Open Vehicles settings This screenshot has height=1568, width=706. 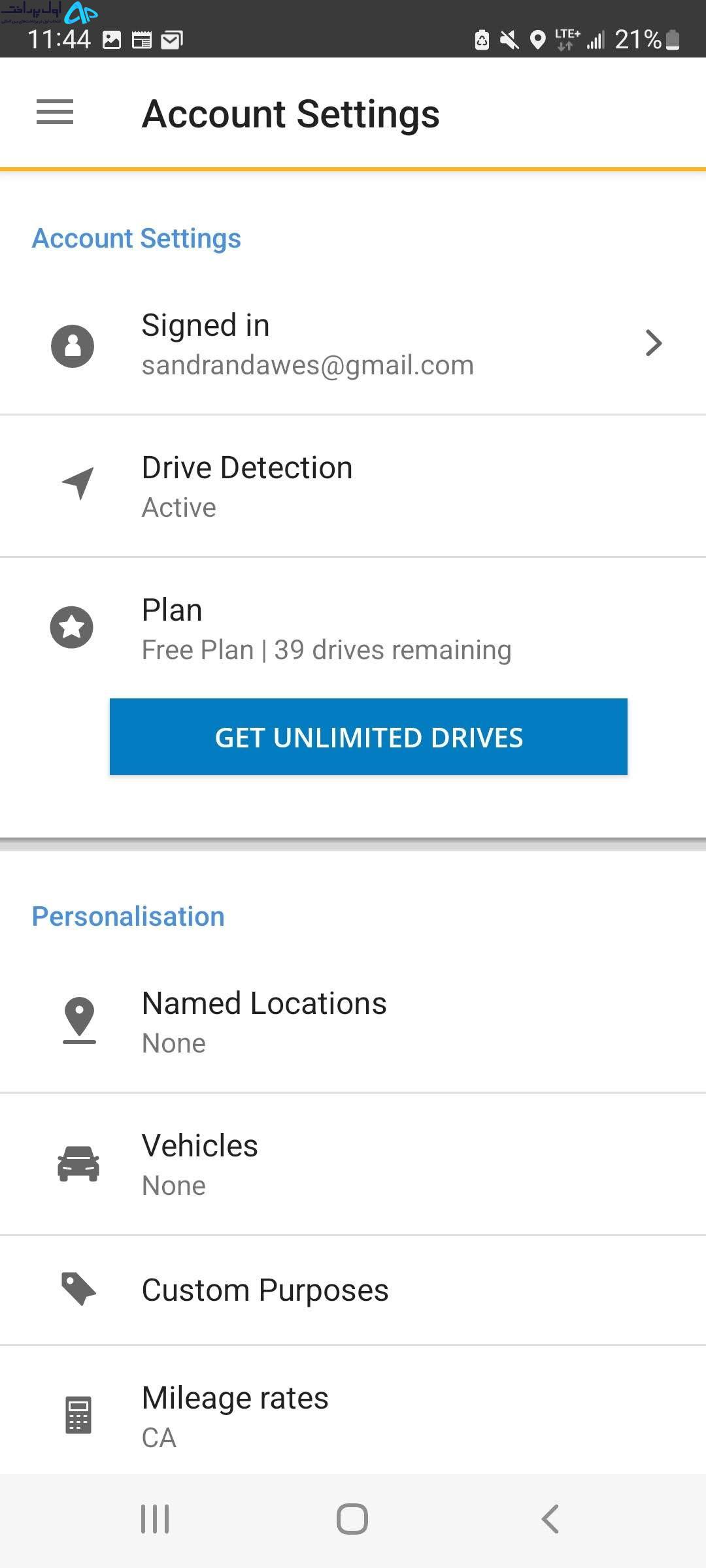[x=353, y=1165]
